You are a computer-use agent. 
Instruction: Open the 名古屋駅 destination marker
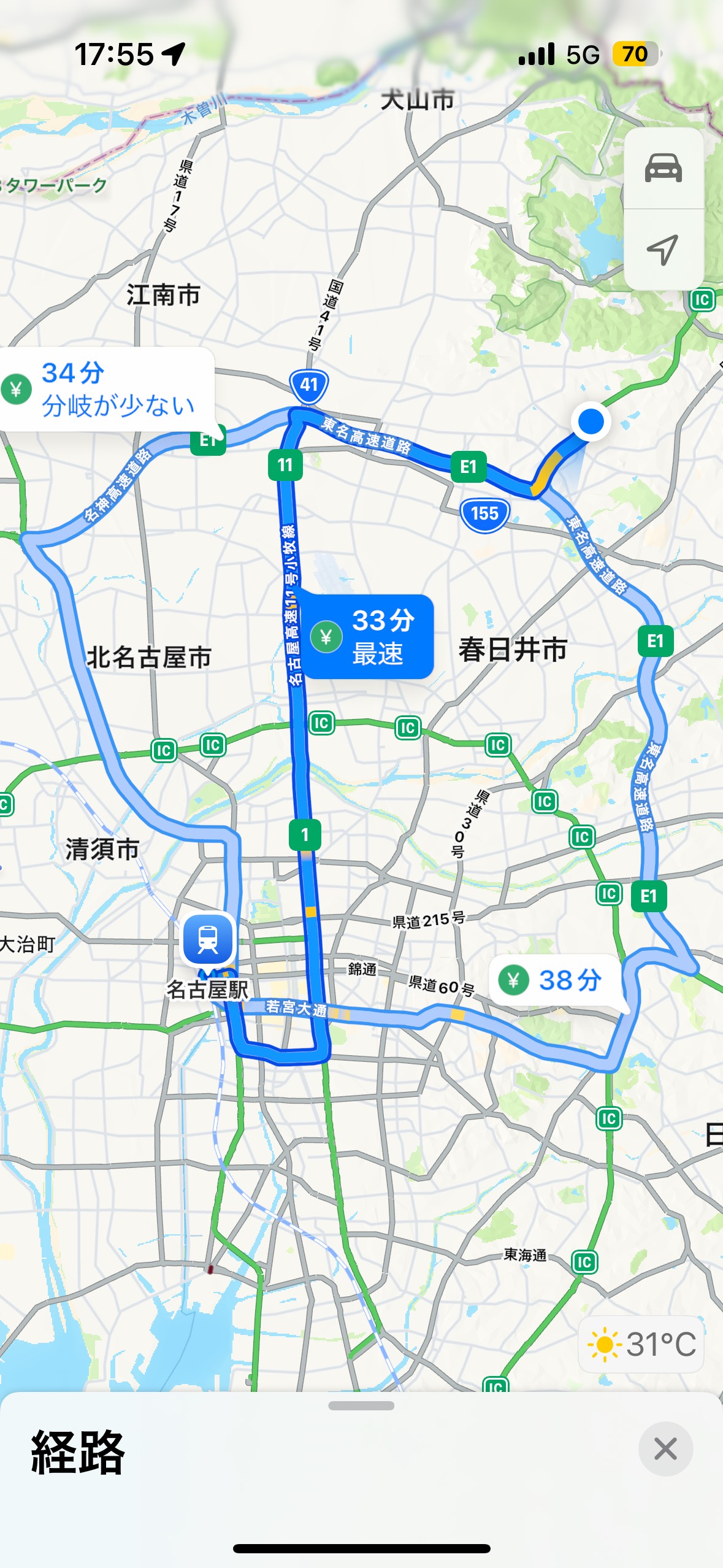pyautogui.click(x=208, y=939)
